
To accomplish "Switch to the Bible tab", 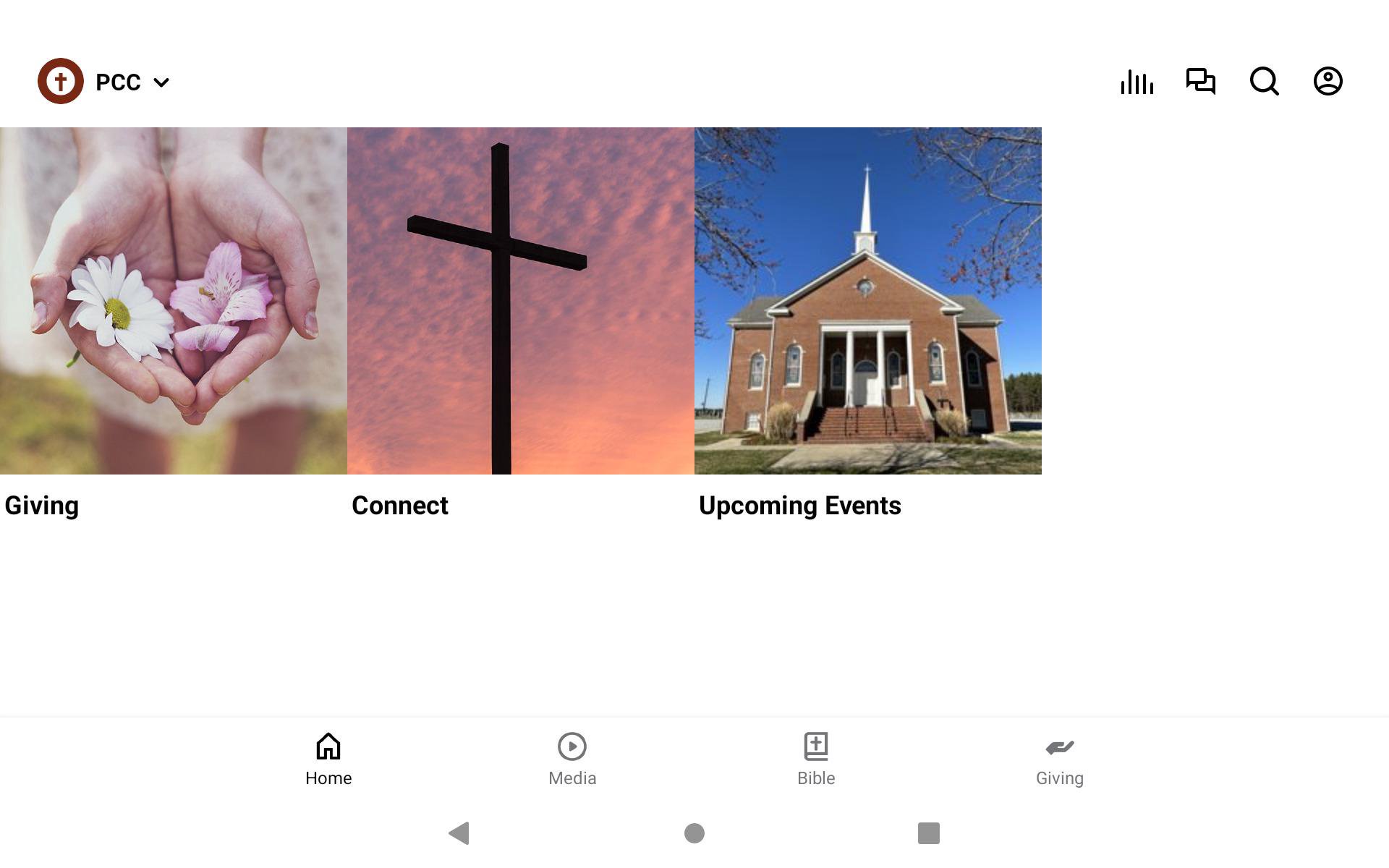I will [x=816, y=759].
